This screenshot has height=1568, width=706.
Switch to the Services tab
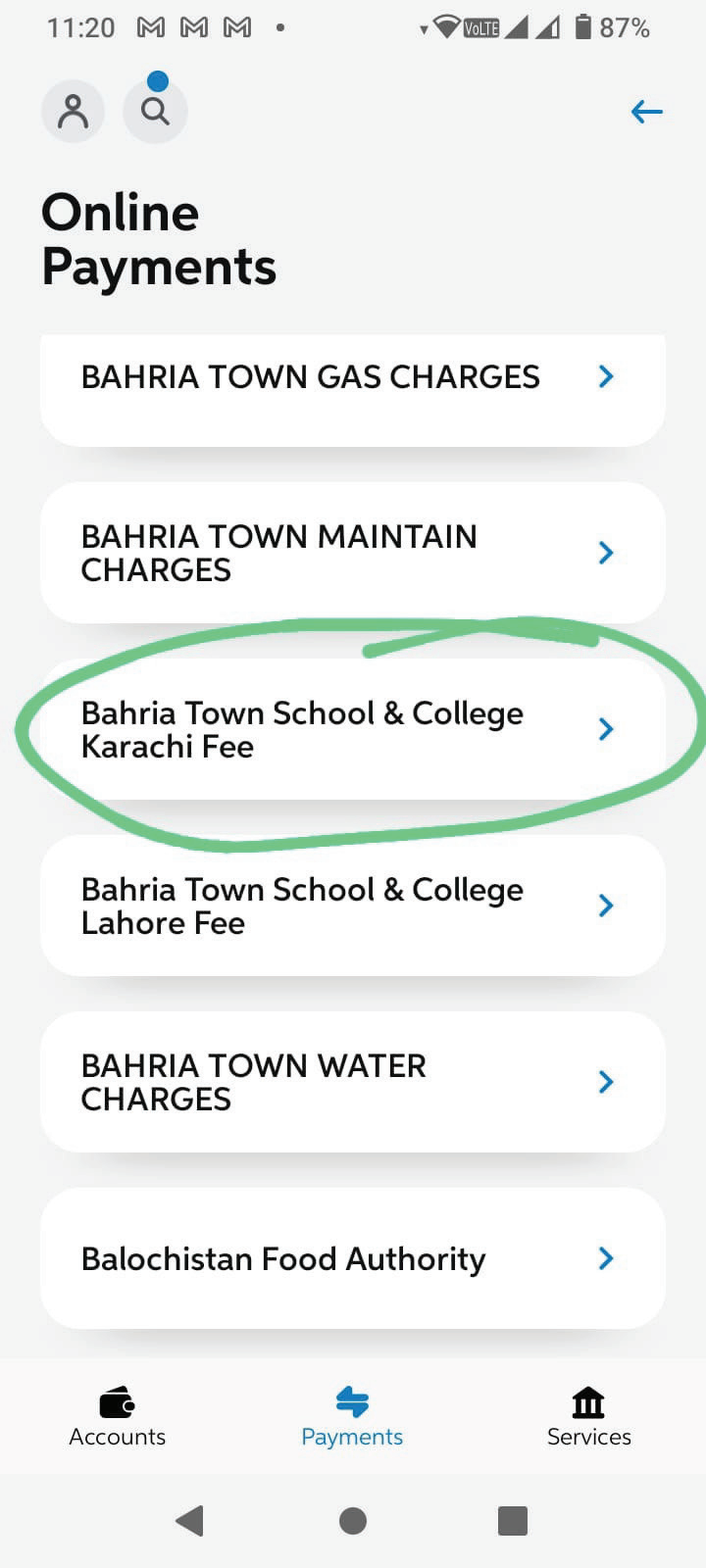588,1417
